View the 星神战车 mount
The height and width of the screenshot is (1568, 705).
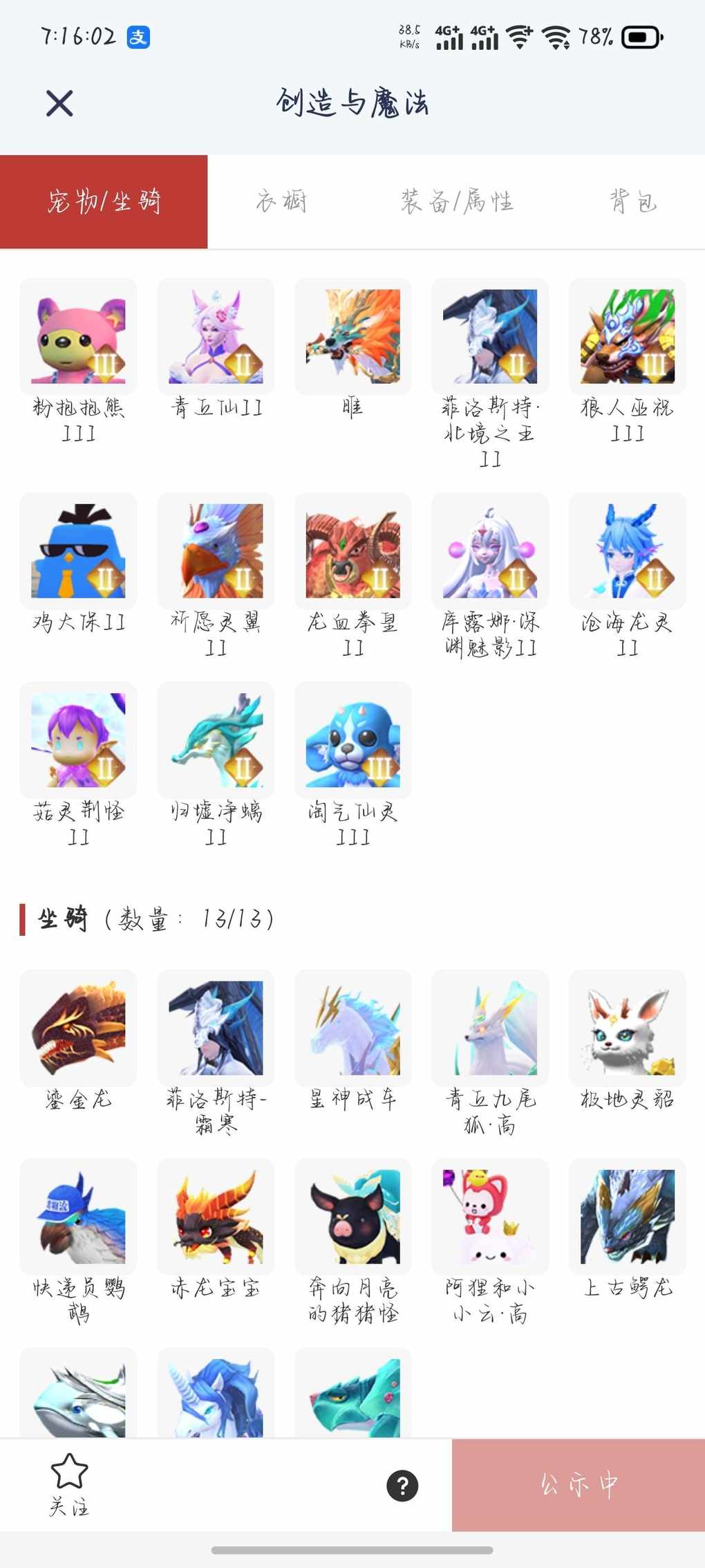352,1028
